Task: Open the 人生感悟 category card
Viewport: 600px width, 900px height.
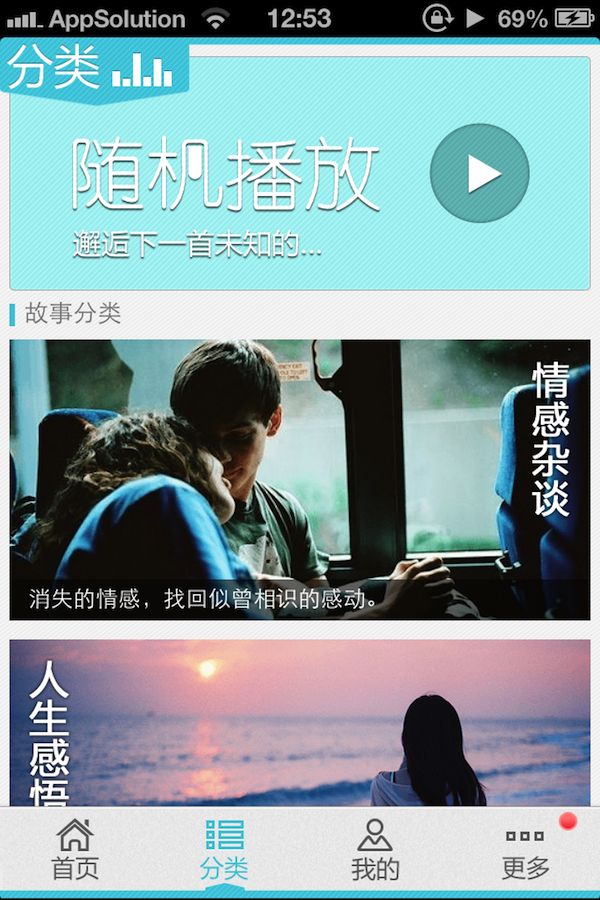Action: [300, 723]
